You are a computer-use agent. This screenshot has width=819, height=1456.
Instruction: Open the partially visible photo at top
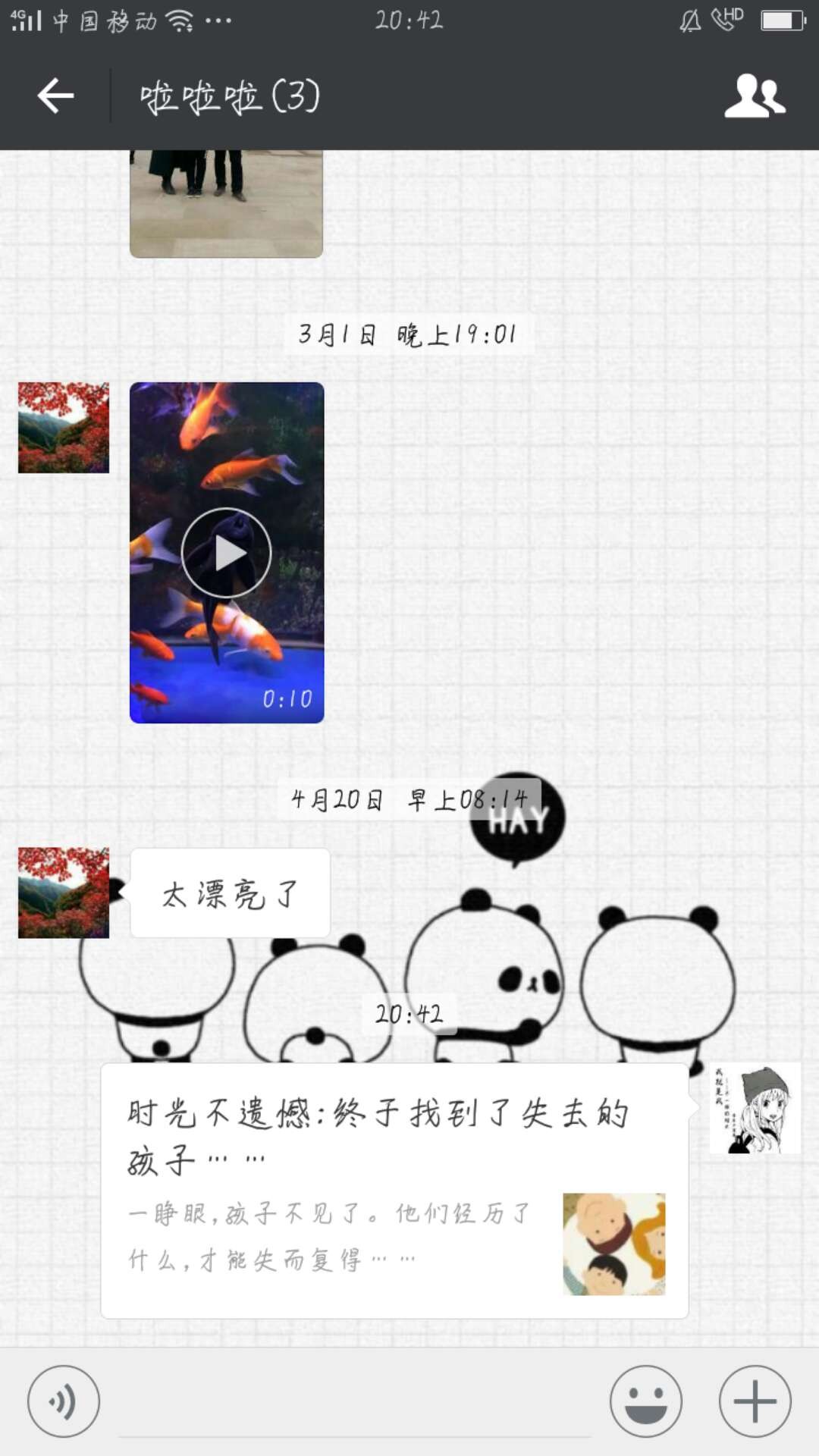tap(226, 203)
